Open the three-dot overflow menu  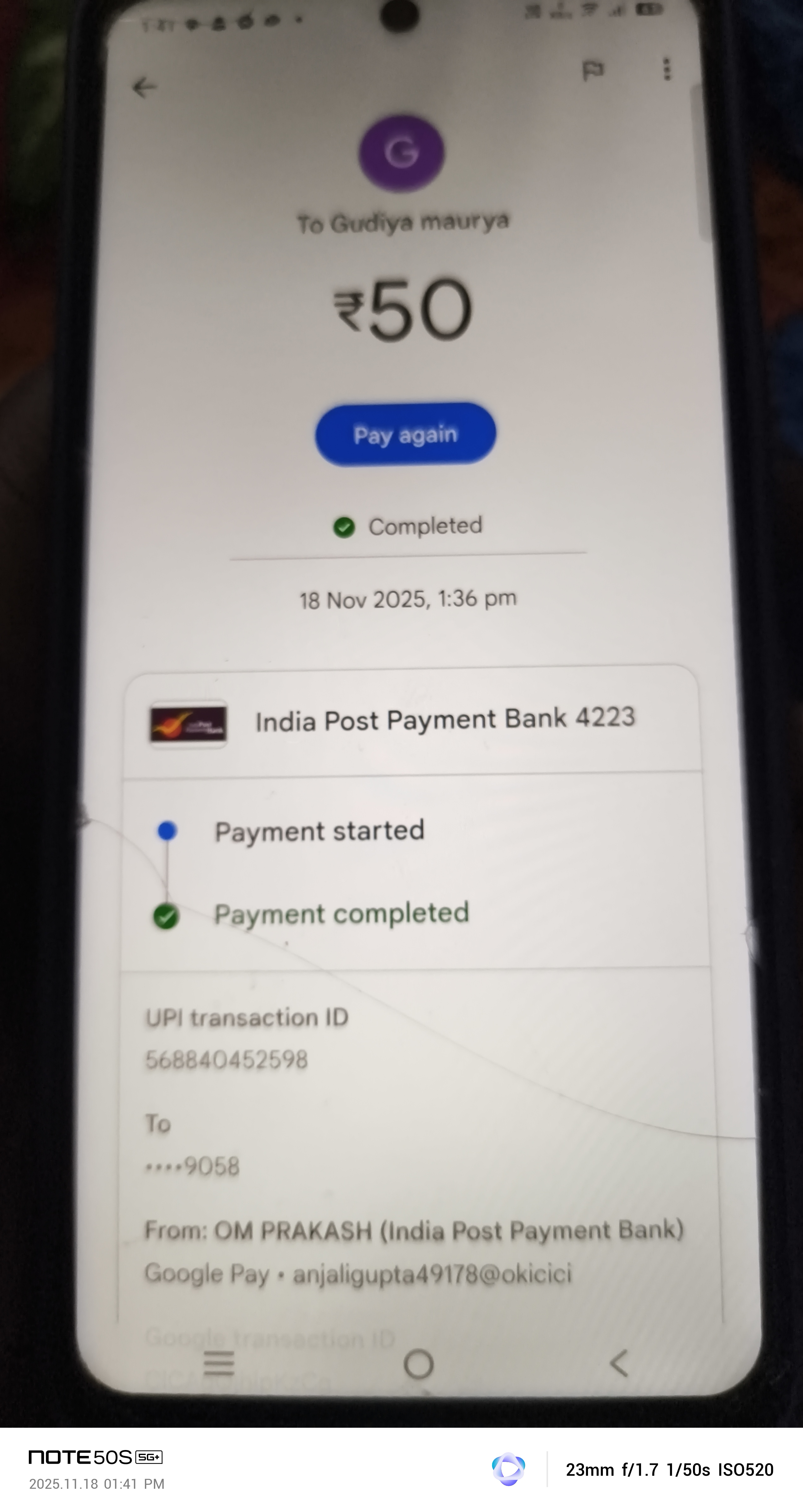pos(667,69)
